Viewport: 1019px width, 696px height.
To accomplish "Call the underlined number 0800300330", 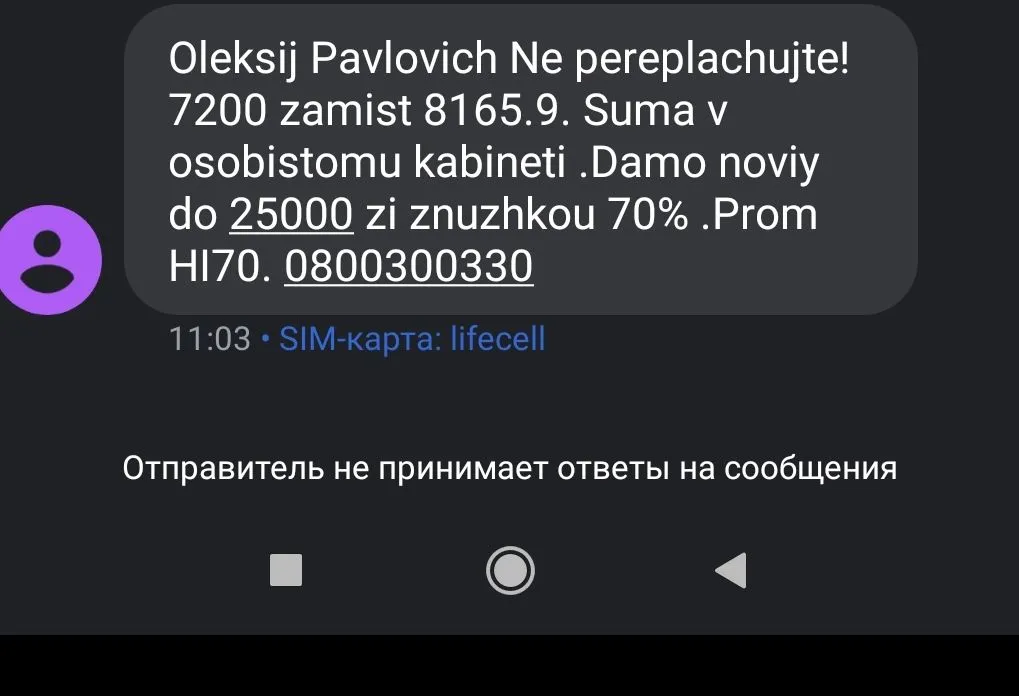I will (409, 267).
